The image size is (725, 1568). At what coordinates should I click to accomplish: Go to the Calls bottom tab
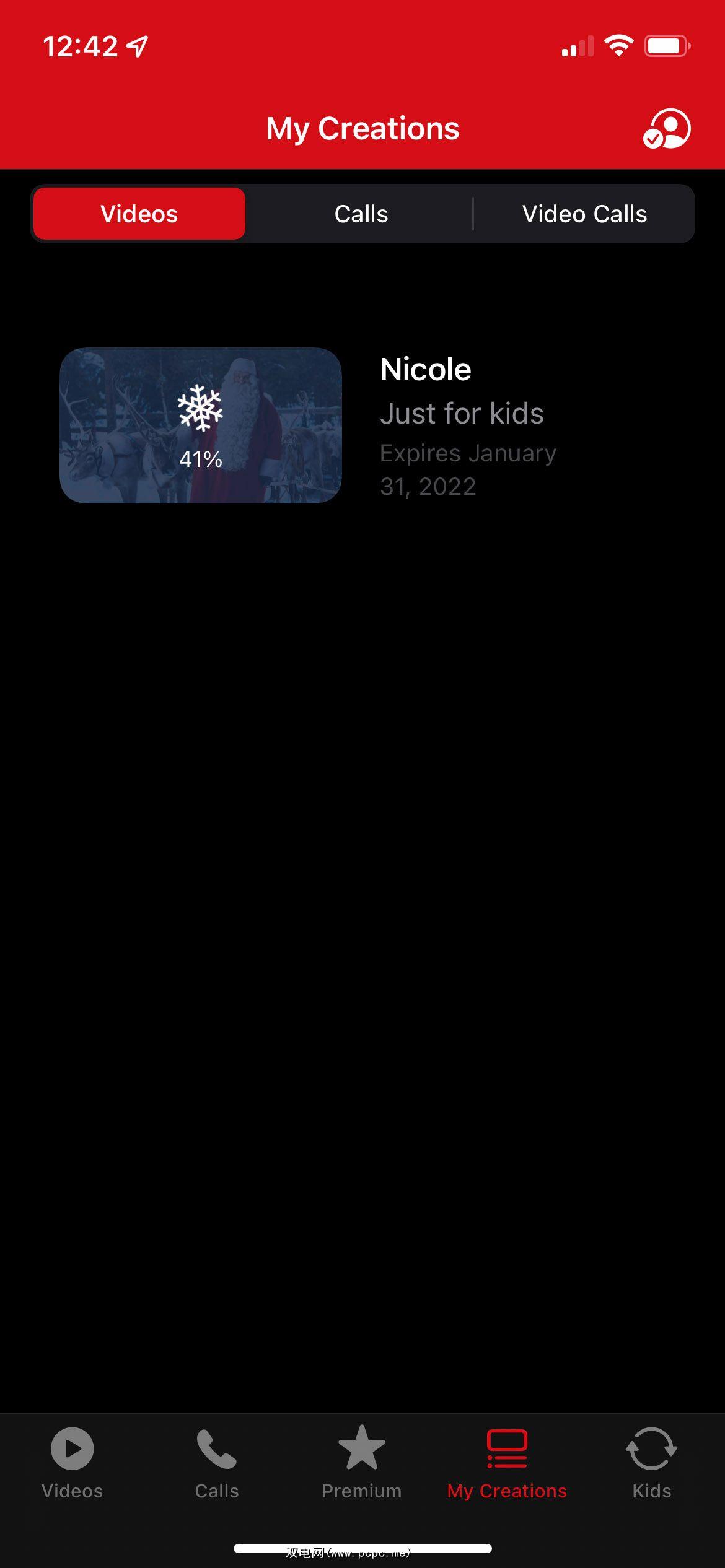coord(217,1463)
